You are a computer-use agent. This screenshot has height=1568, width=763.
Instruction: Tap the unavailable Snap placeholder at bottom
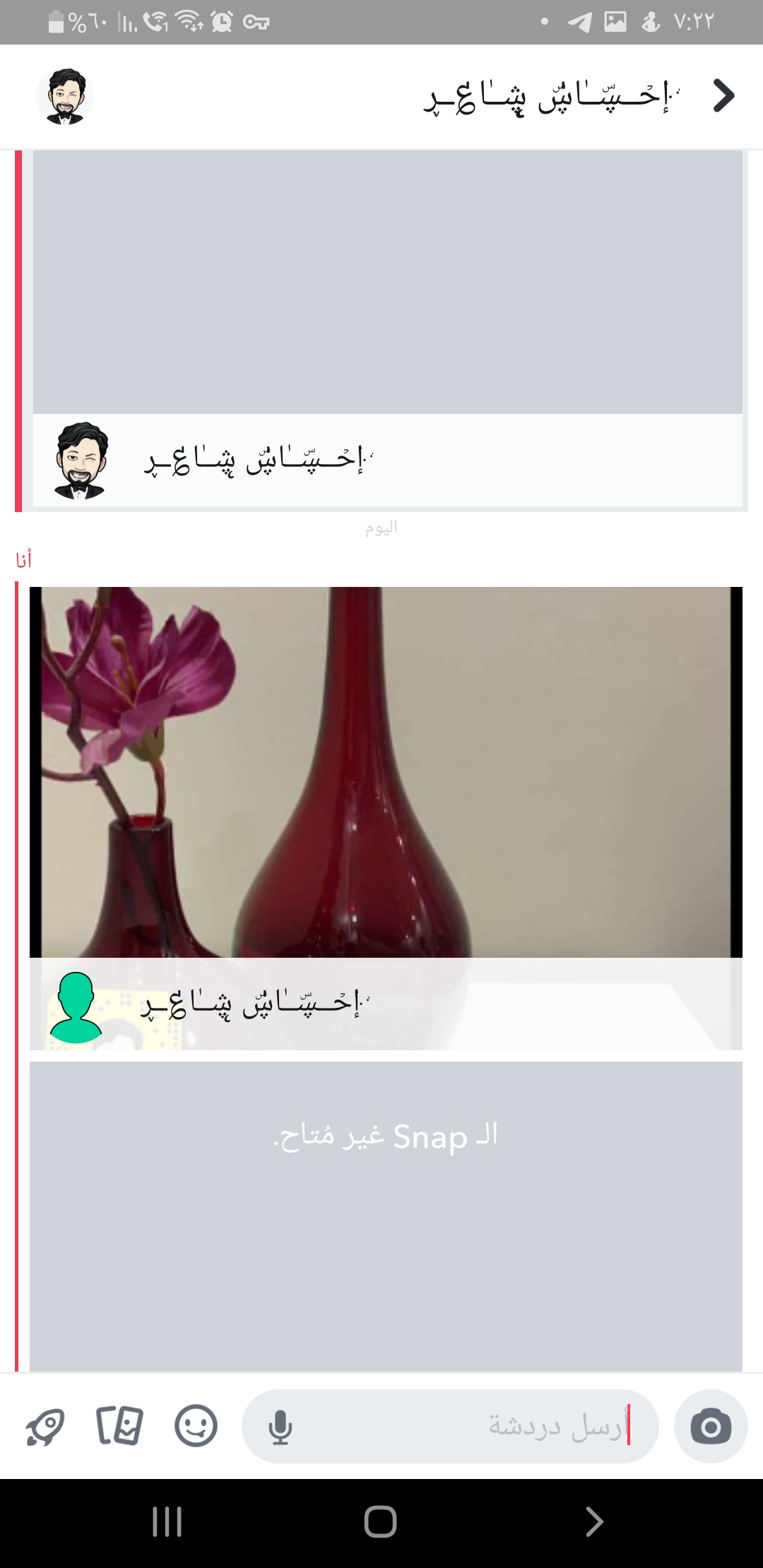pyautogui.click(x=386, y=1215)
